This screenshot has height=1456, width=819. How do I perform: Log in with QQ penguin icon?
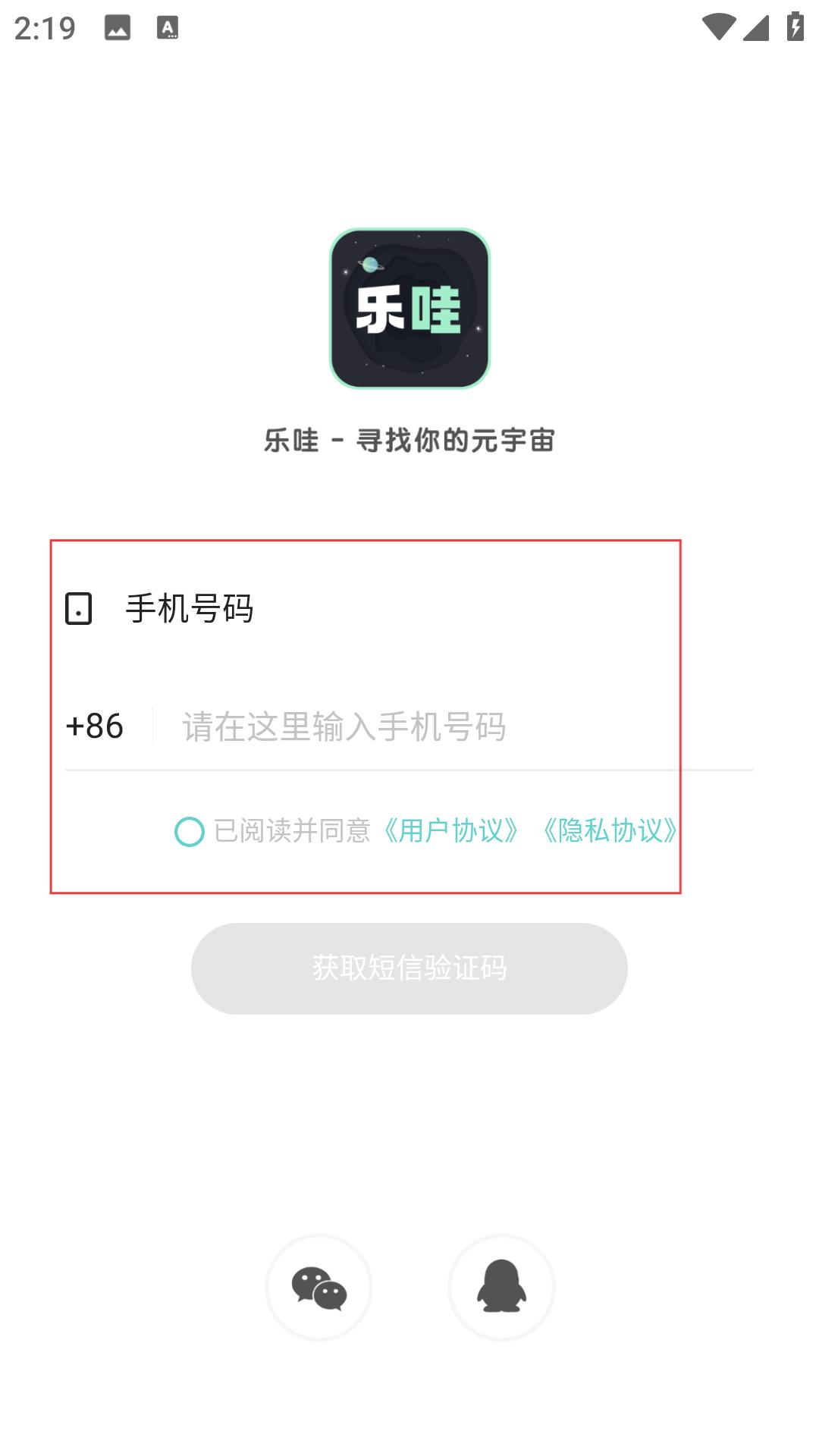pyautogui.click(x=501, y=1288)
